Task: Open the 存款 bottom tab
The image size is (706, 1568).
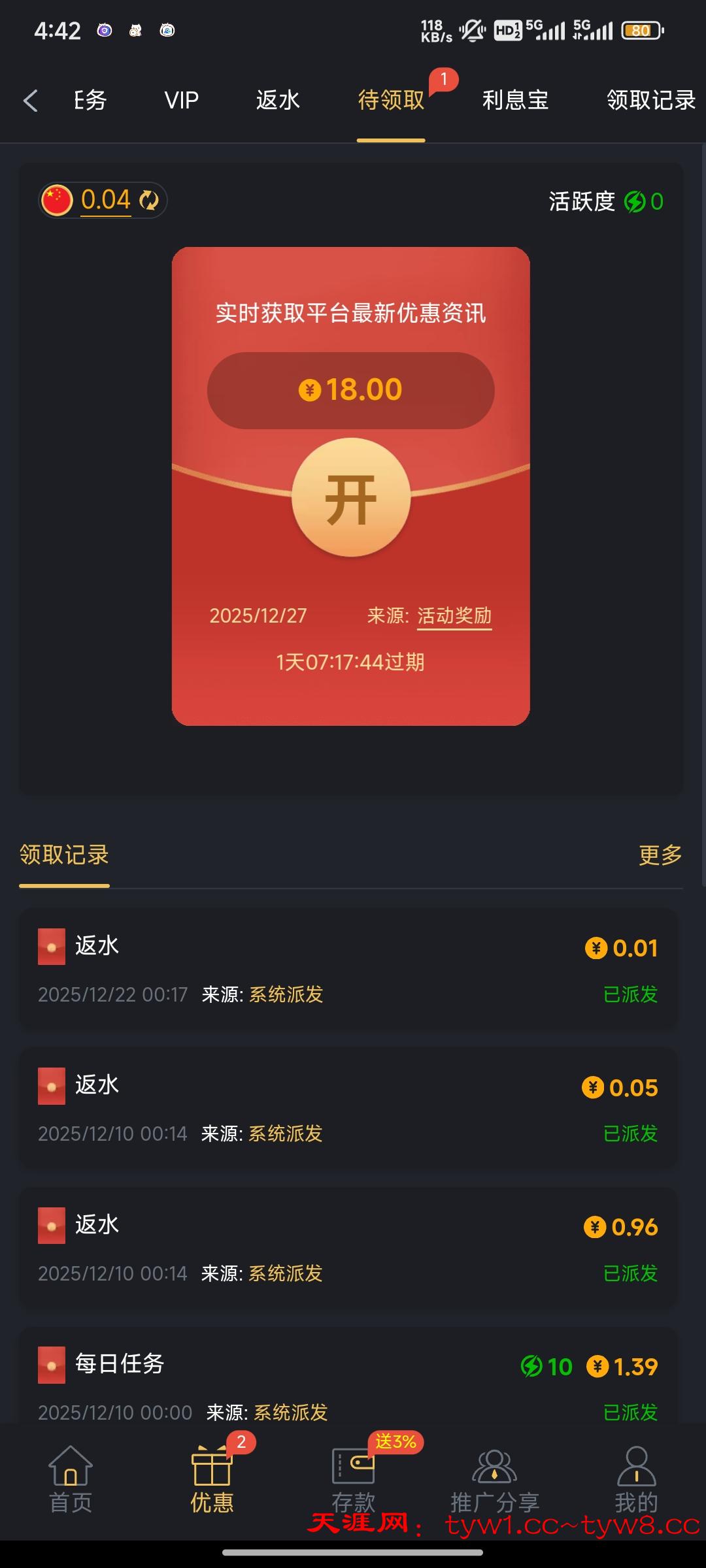Action: pyautogui.click(x=353, y=1480)
